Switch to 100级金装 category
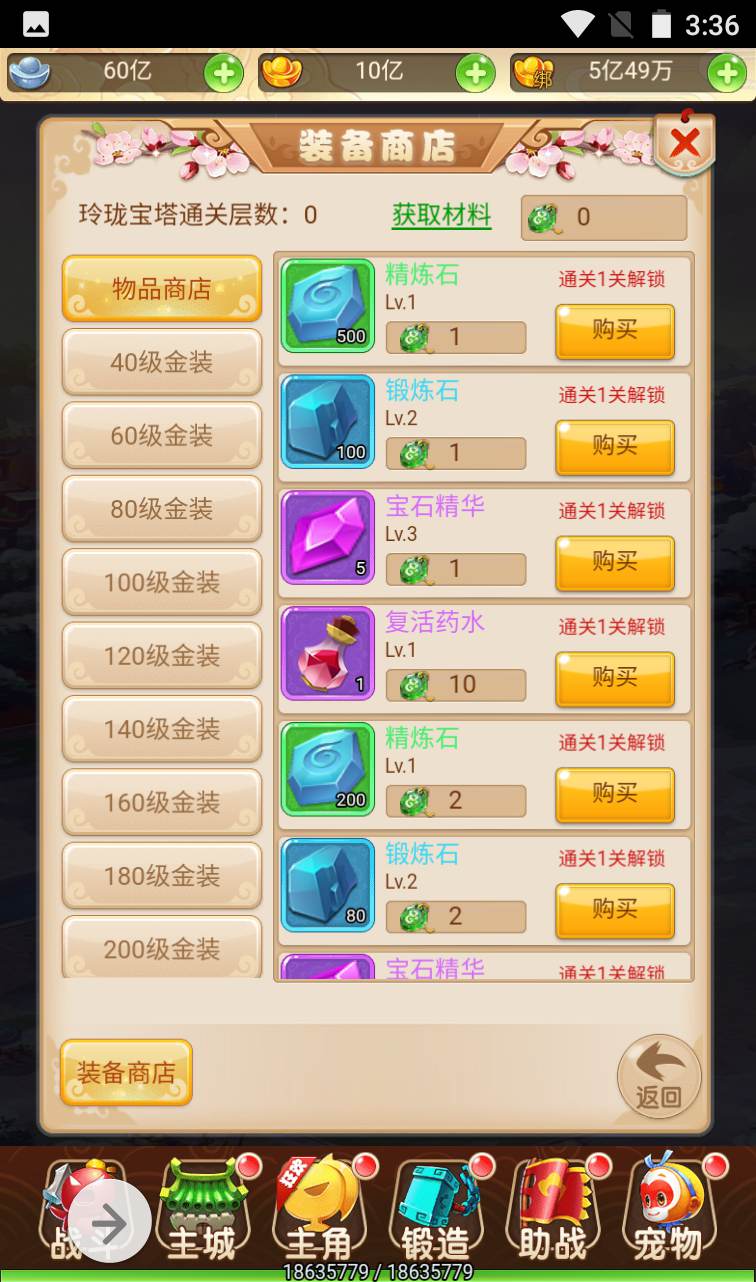Screen dimensions: 756x1282 [162, 582]
